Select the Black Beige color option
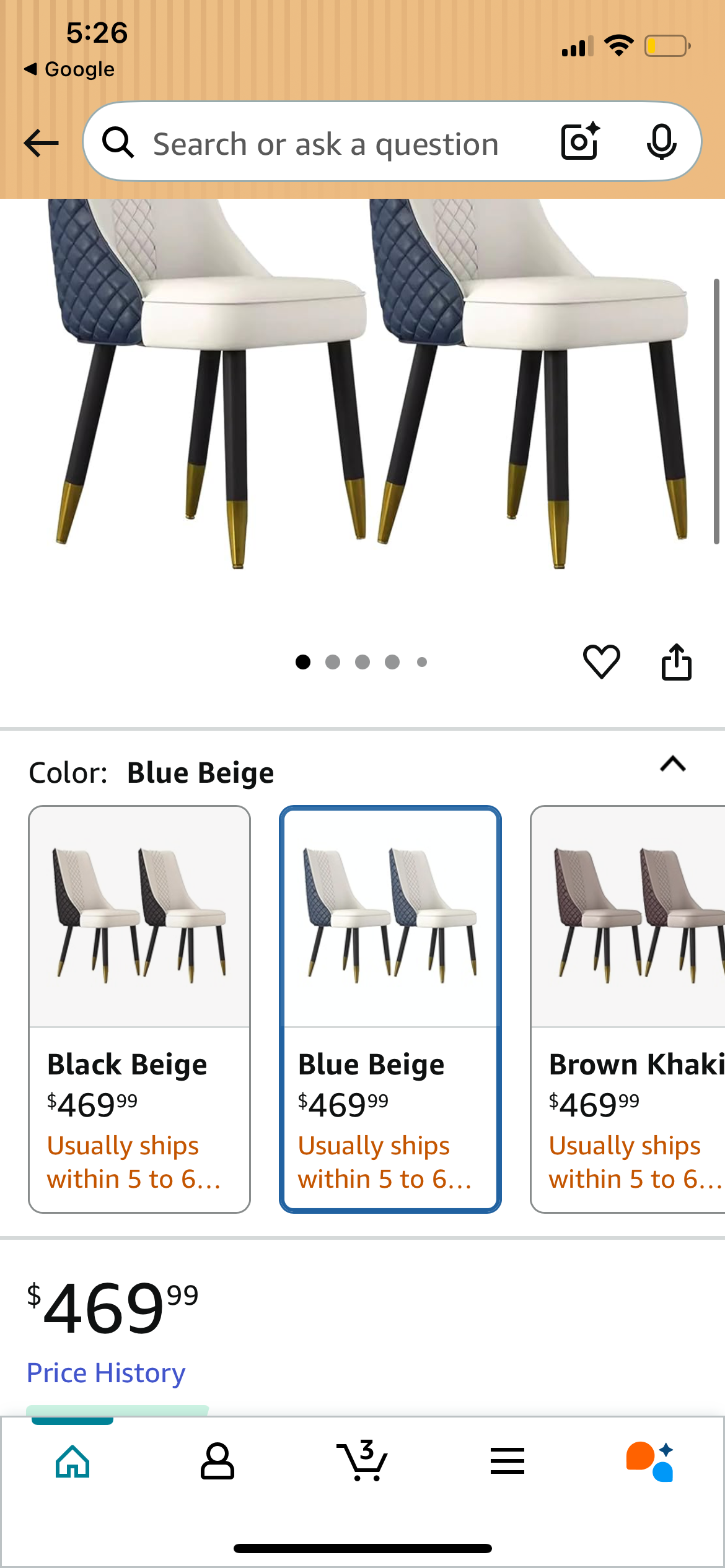725x1568 pixels. [139, 1008]
